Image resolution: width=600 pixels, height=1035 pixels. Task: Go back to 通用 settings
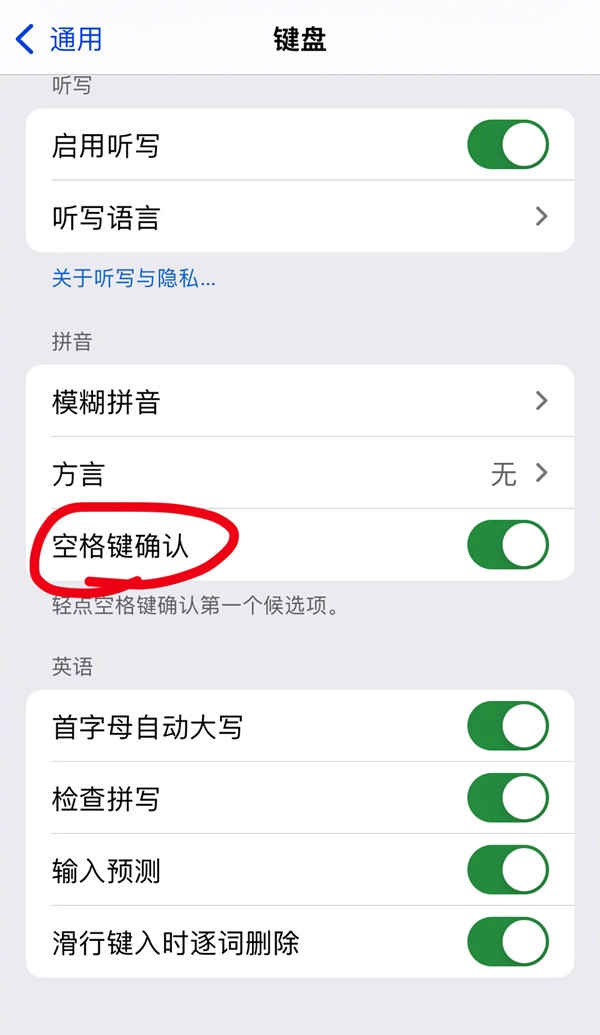click(60, 40)
